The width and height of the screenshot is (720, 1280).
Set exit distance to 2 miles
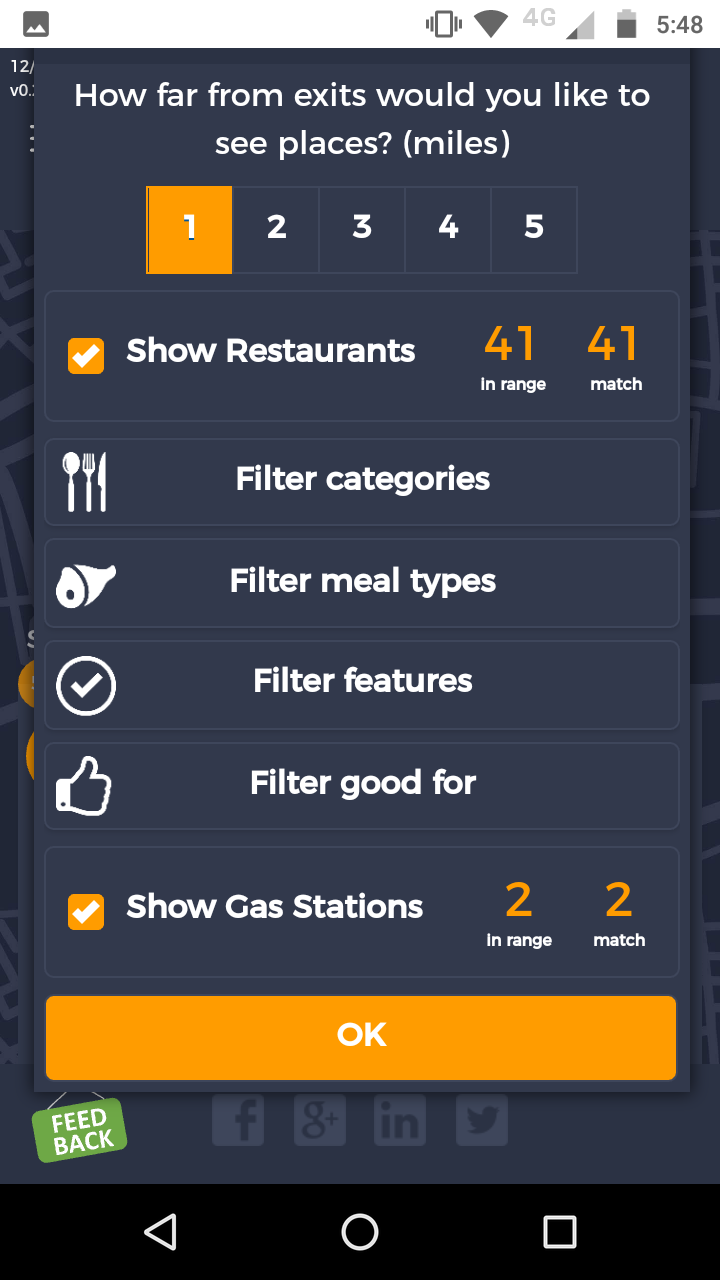tap(276, 229)
